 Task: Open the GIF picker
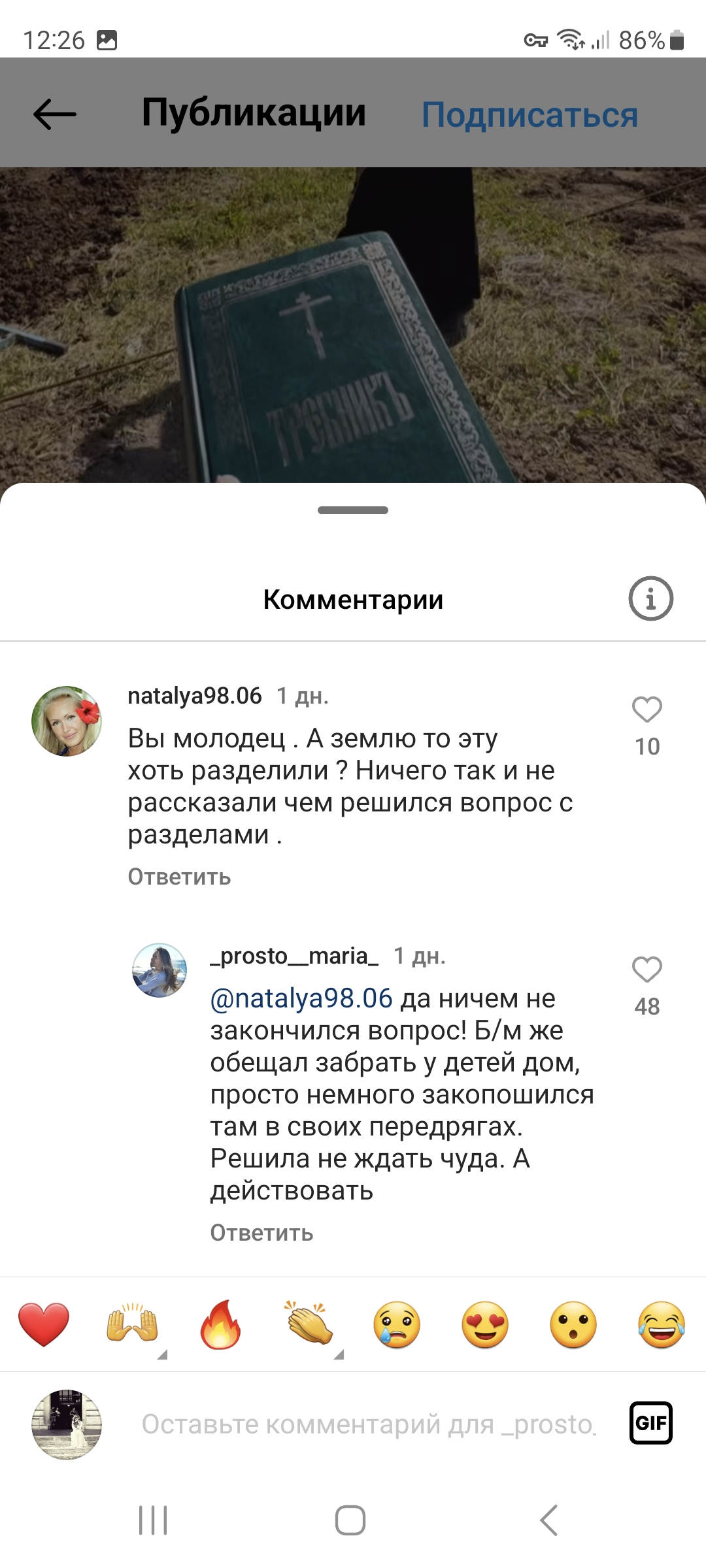pos(651,1423)
